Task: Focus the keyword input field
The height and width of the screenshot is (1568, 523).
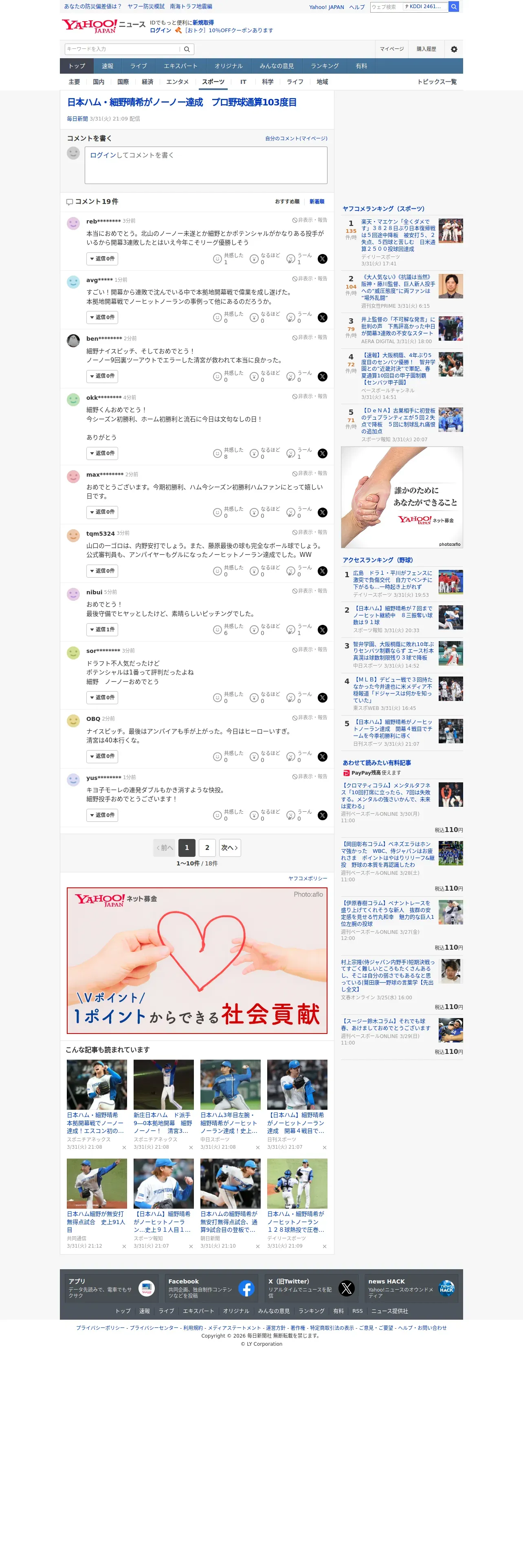Action: 122,49
